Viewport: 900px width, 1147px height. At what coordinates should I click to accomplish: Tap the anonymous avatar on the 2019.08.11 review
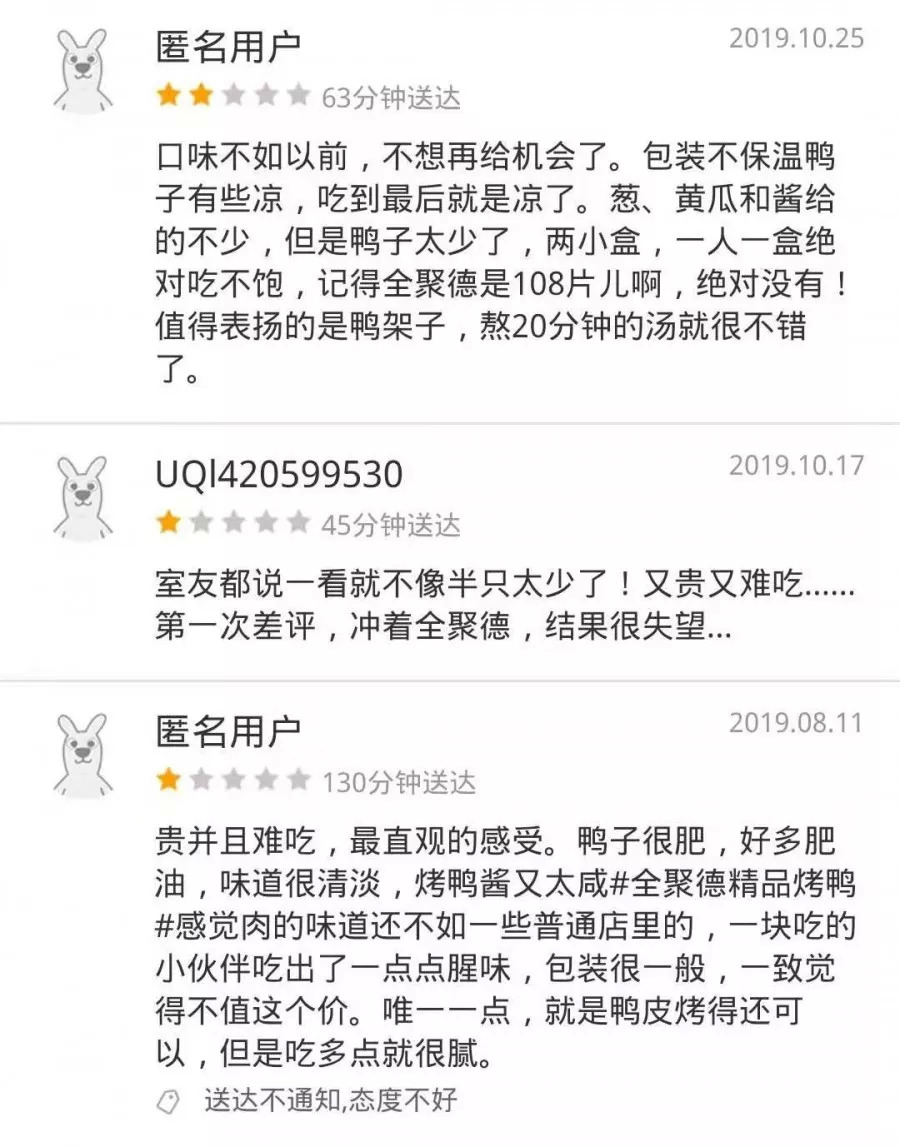(x=83, y=757)
